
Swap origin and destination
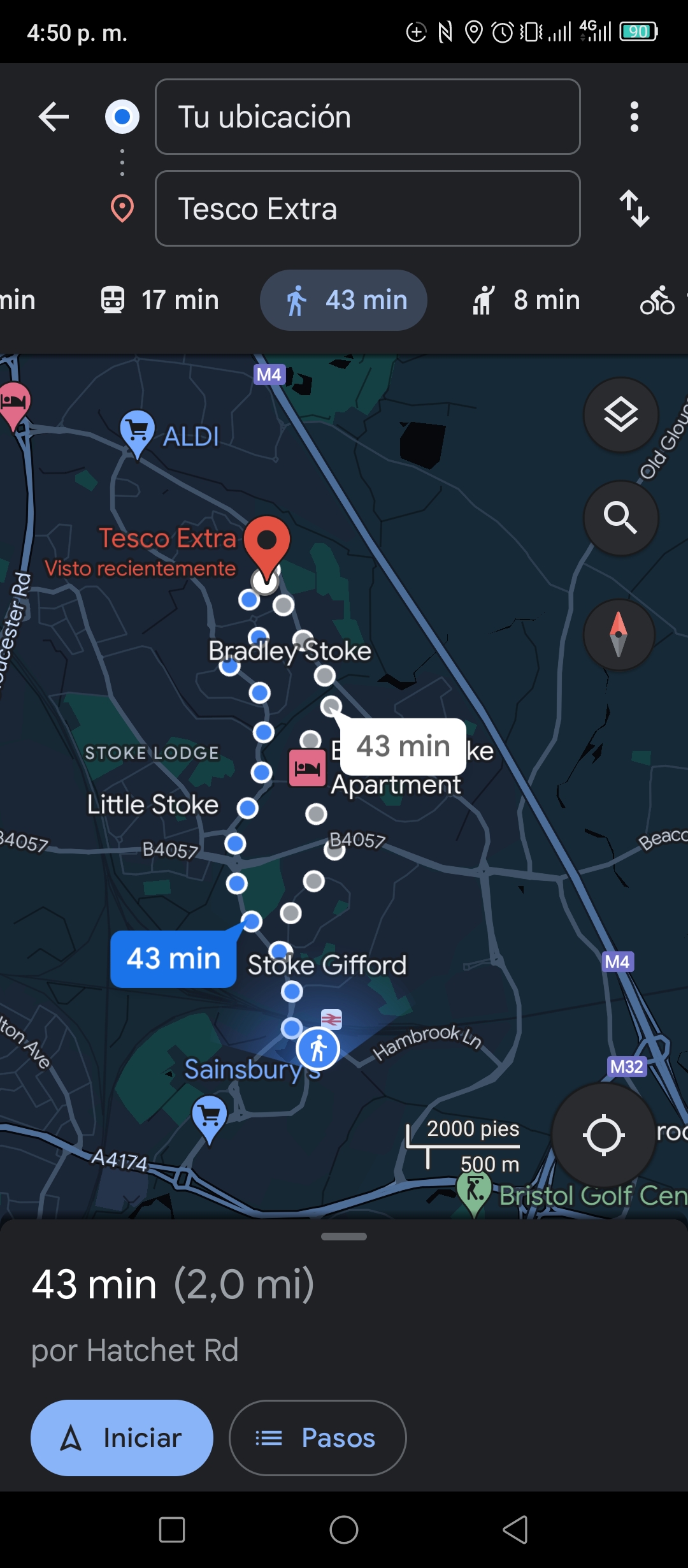(634, 208)
